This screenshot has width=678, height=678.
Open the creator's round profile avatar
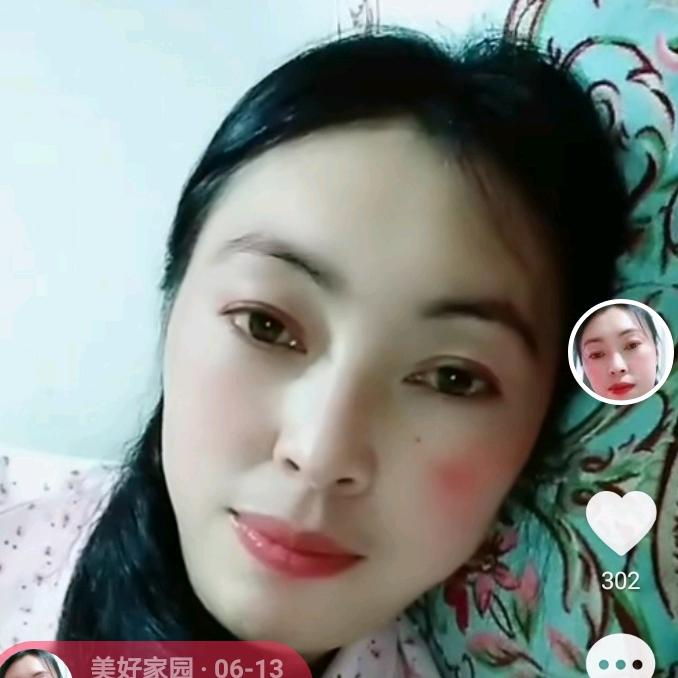[x=621, y=352]
